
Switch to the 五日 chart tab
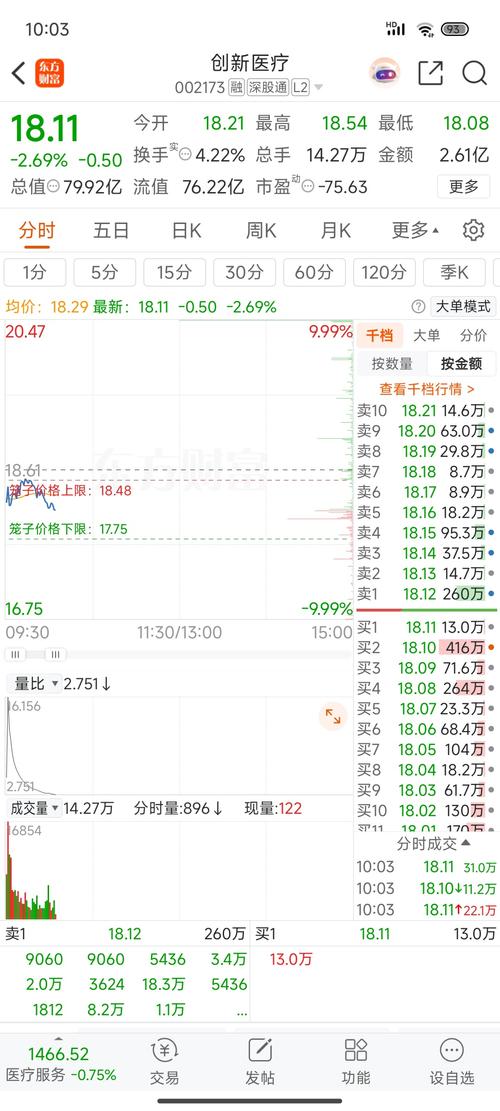[x=111, y=230]
